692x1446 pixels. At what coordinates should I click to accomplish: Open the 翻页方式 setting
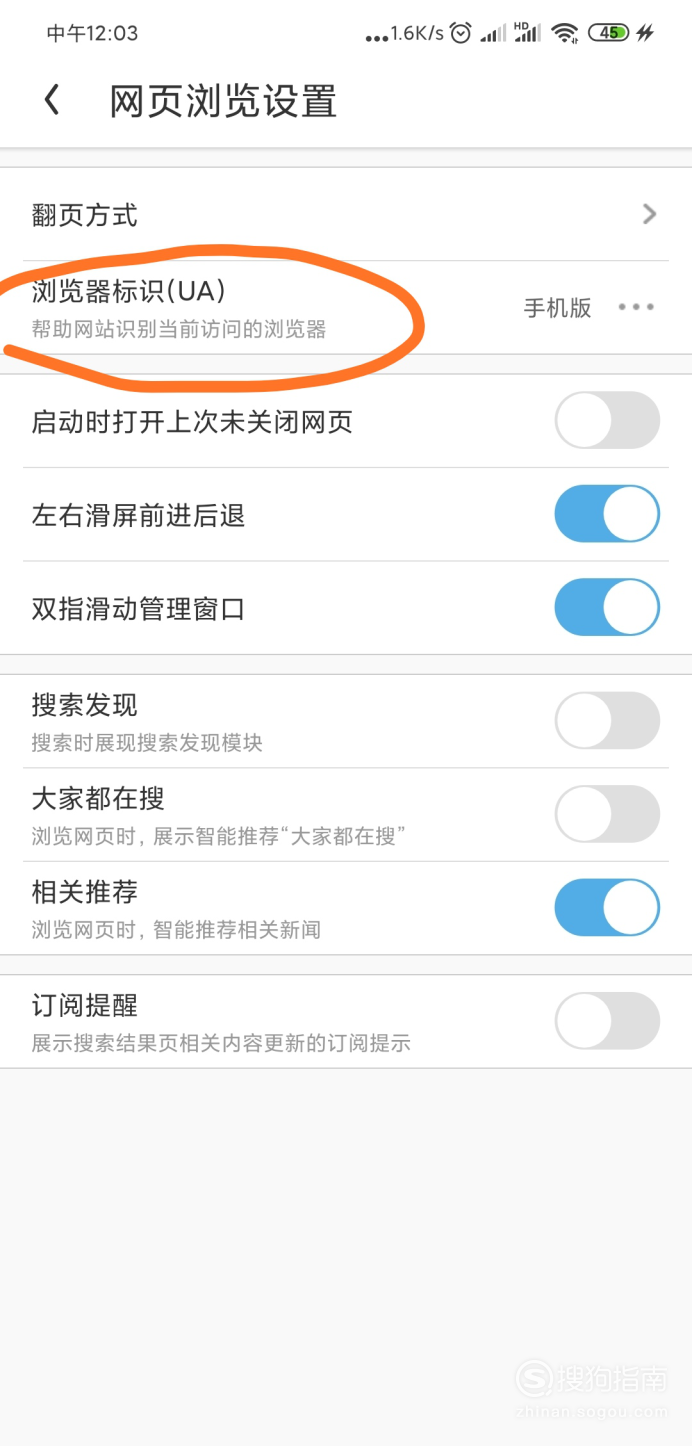point(346,214)
